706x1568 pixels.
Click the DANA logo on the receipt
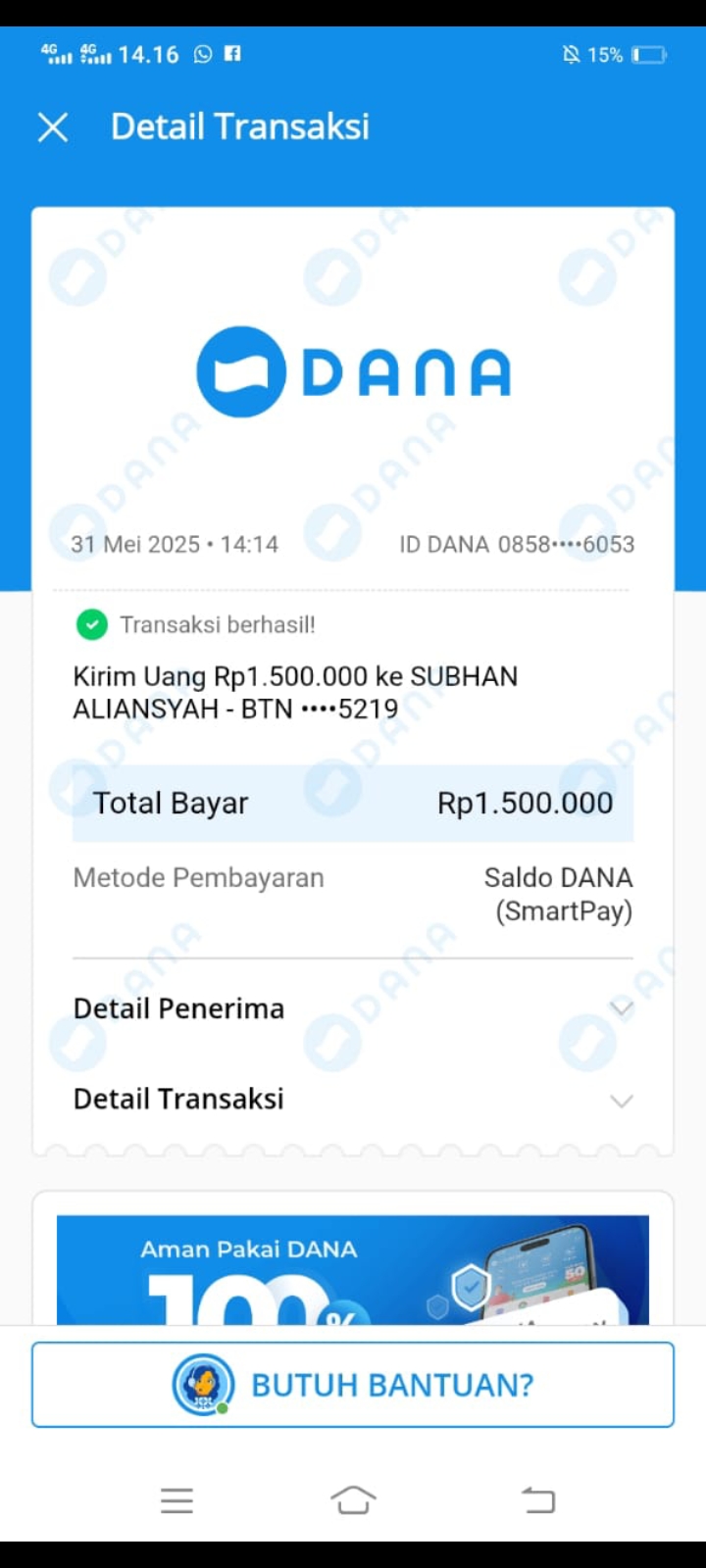click(x=353, y=370)
